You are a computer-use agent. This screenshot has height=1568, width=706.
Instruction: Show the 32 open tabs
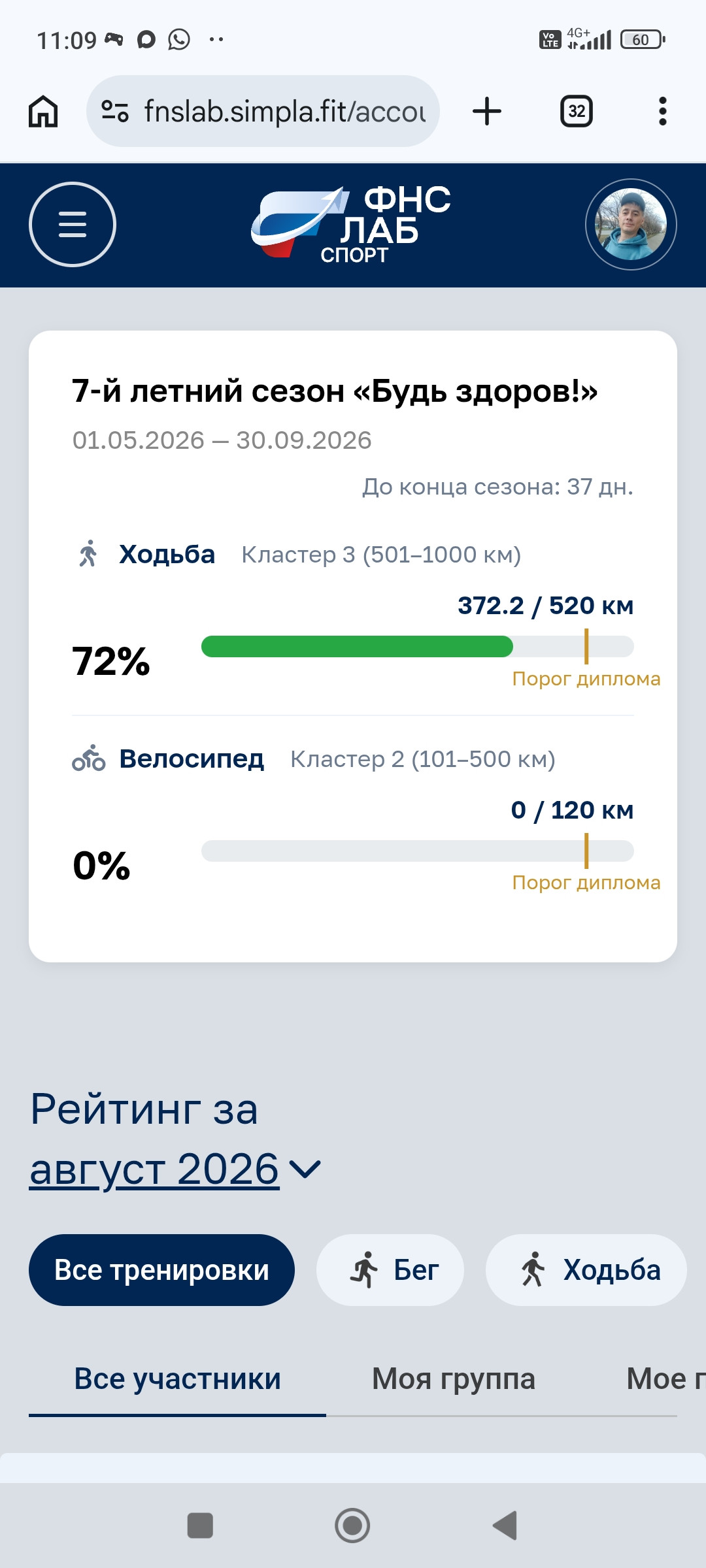point(577,111)
